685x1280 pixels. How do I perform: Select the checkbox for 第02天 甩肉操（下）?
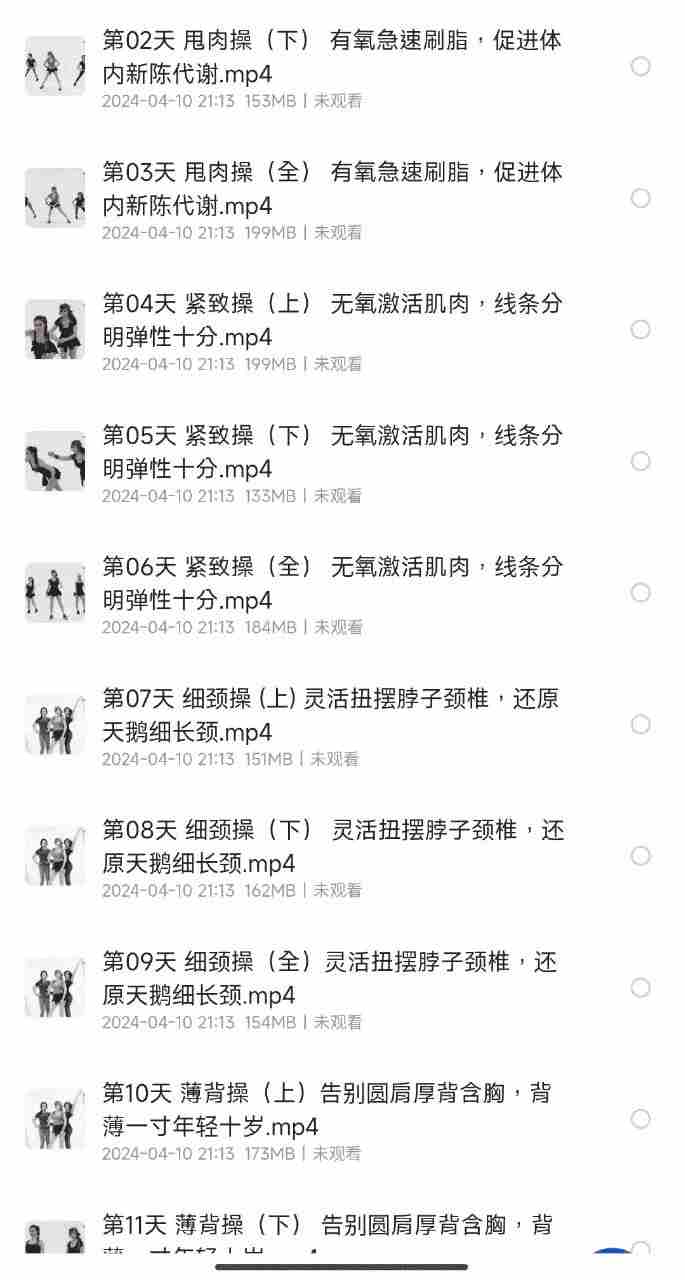[x=641, y=66]
